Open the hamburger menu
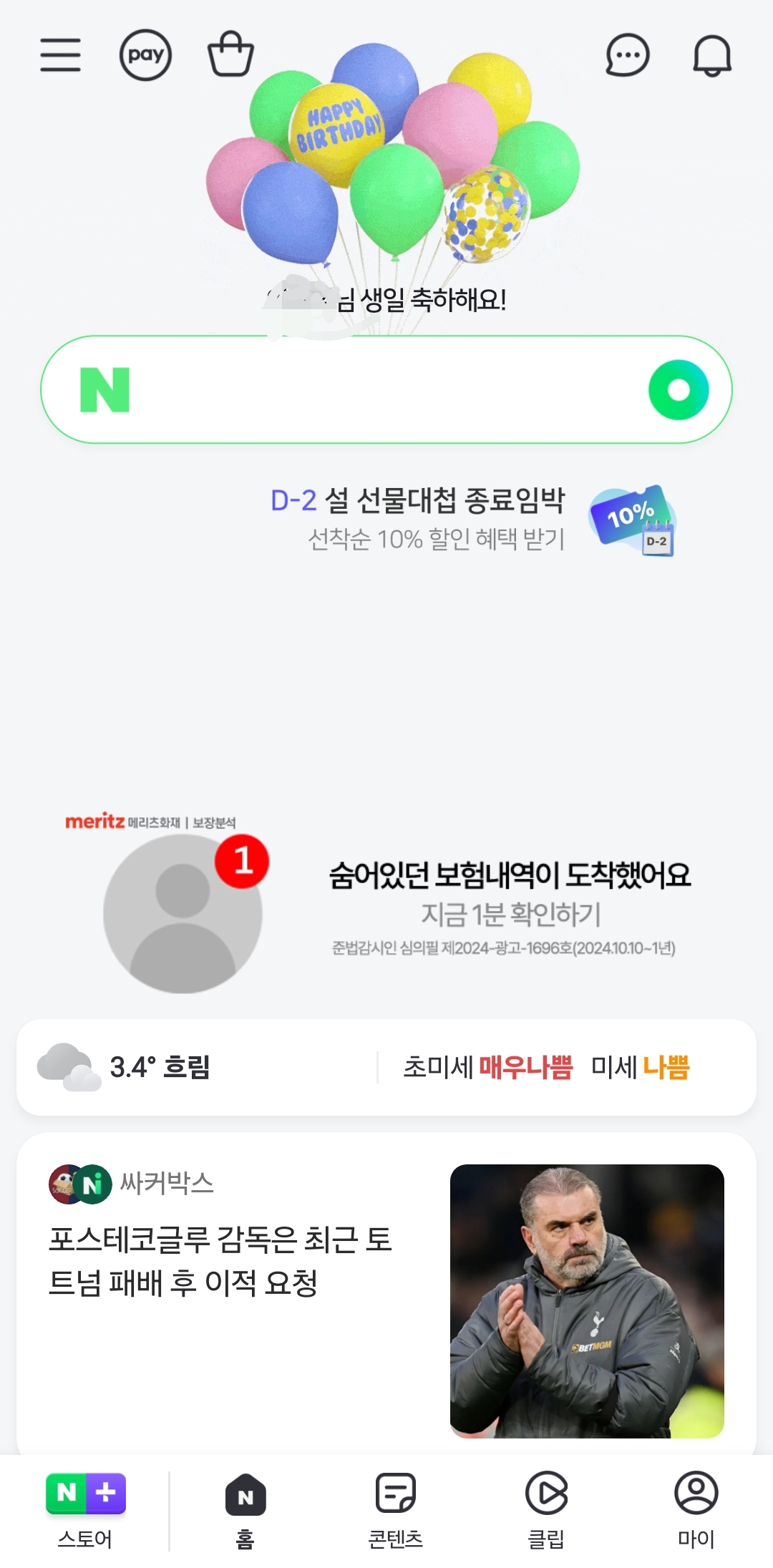 click(60, 55)
